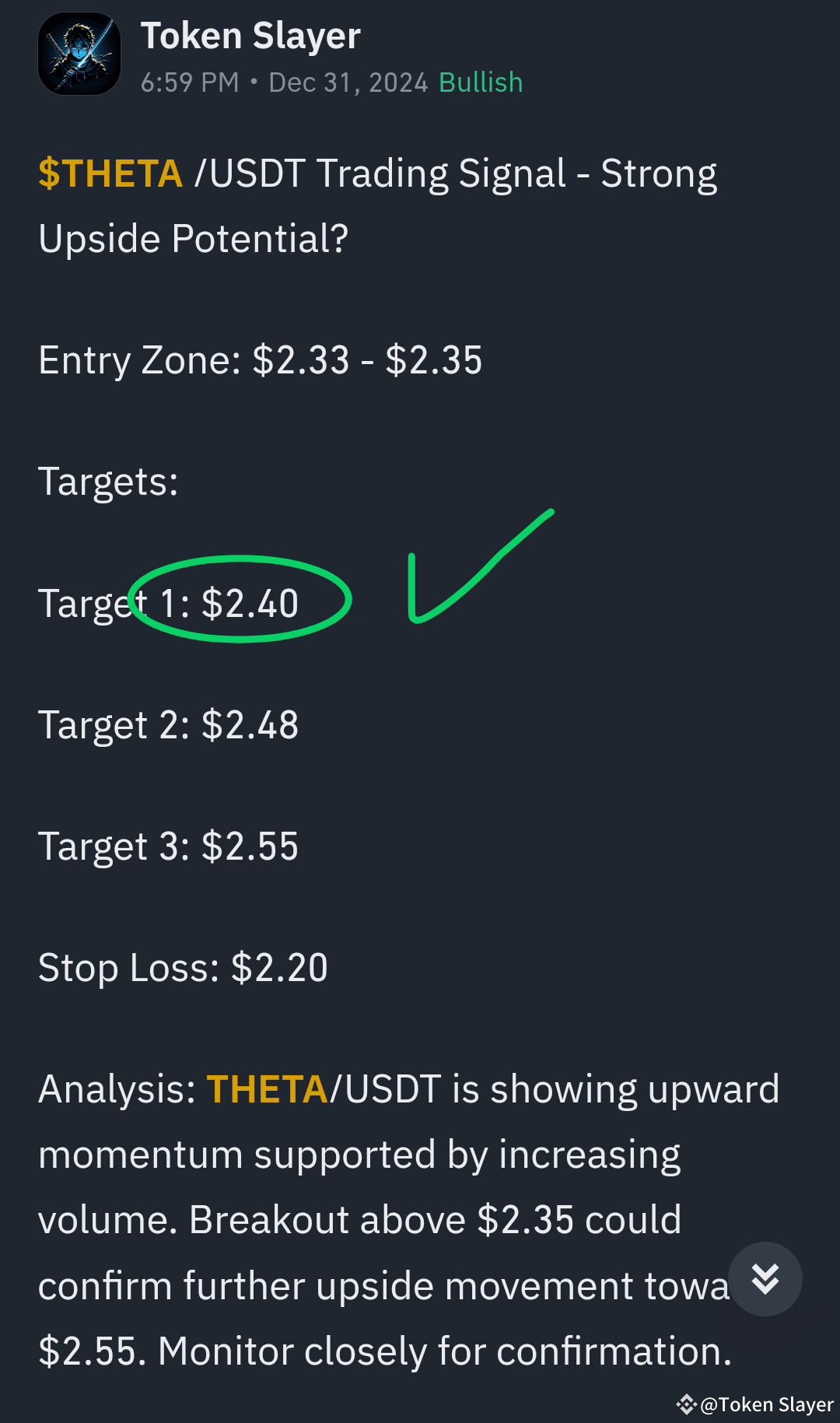840x1423 pixels.
Task: Click the samurai artwork inside the avatar
Action: coord(79,53)
